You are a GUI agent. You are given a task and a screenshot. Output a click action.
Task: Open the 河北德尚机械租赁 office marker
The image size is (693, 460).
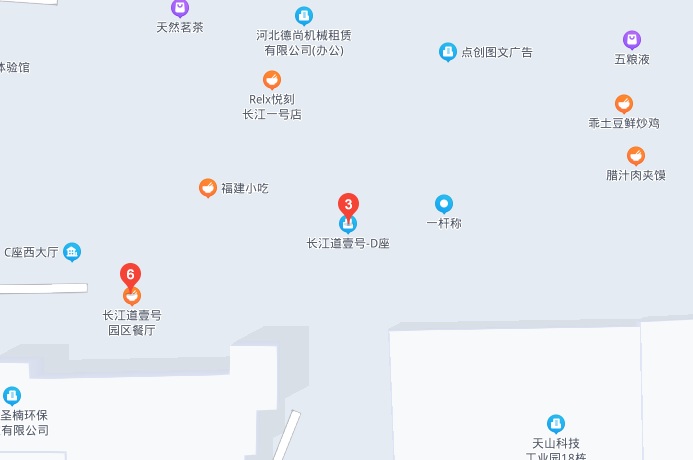pyautogui.click(x=304, y=16)
